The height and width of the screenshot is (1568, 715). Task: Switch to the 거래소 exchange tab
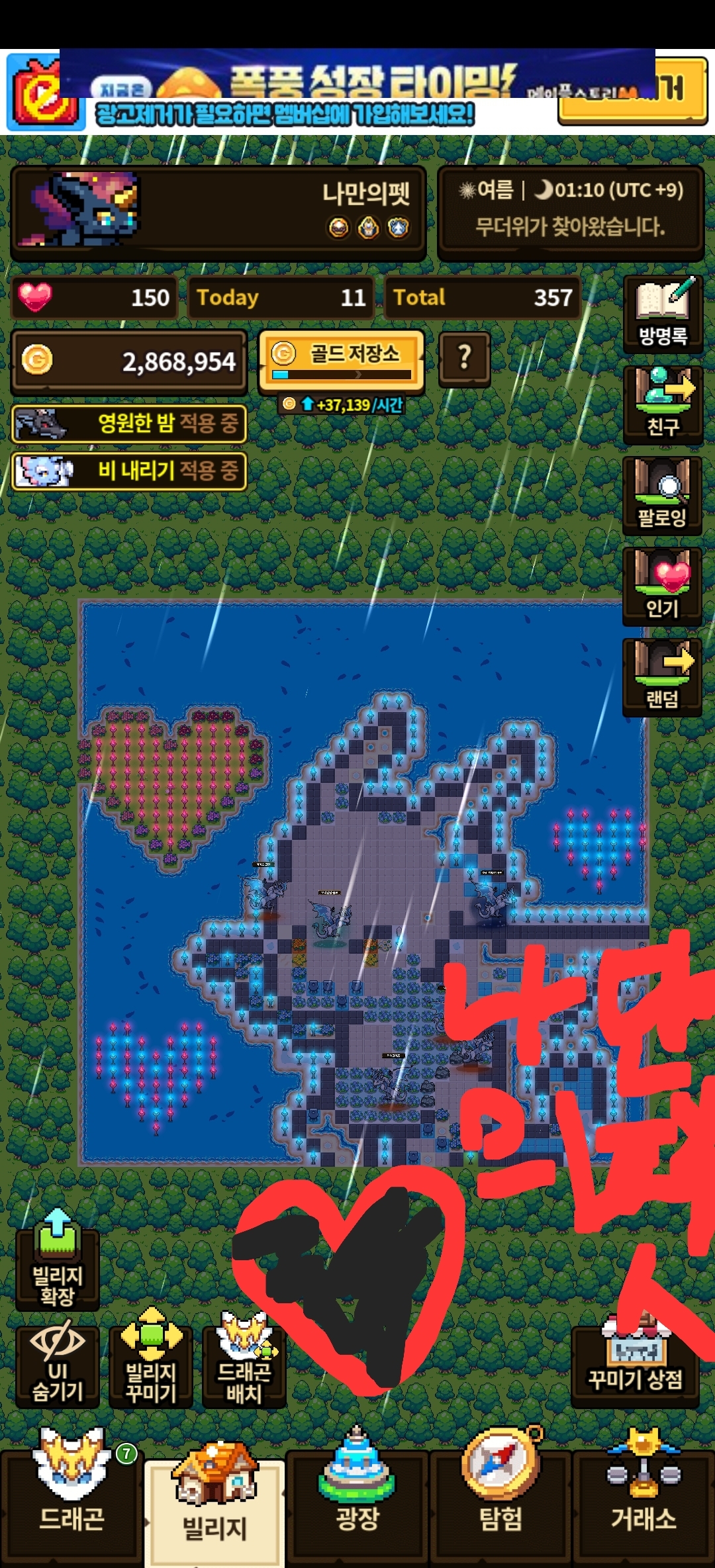[x=643, y=1502]
